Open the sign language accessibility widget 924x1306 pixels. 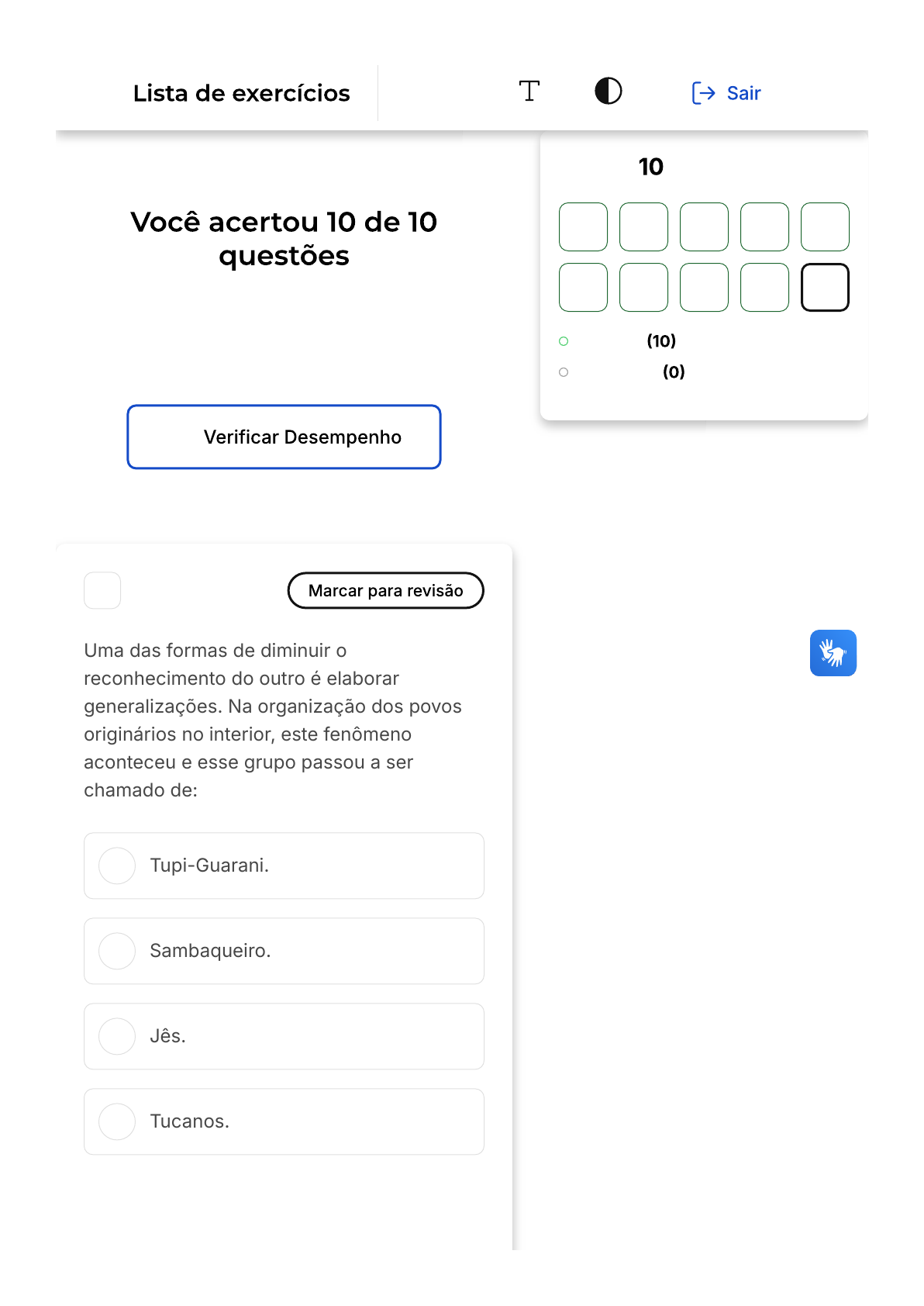(833, 653)
